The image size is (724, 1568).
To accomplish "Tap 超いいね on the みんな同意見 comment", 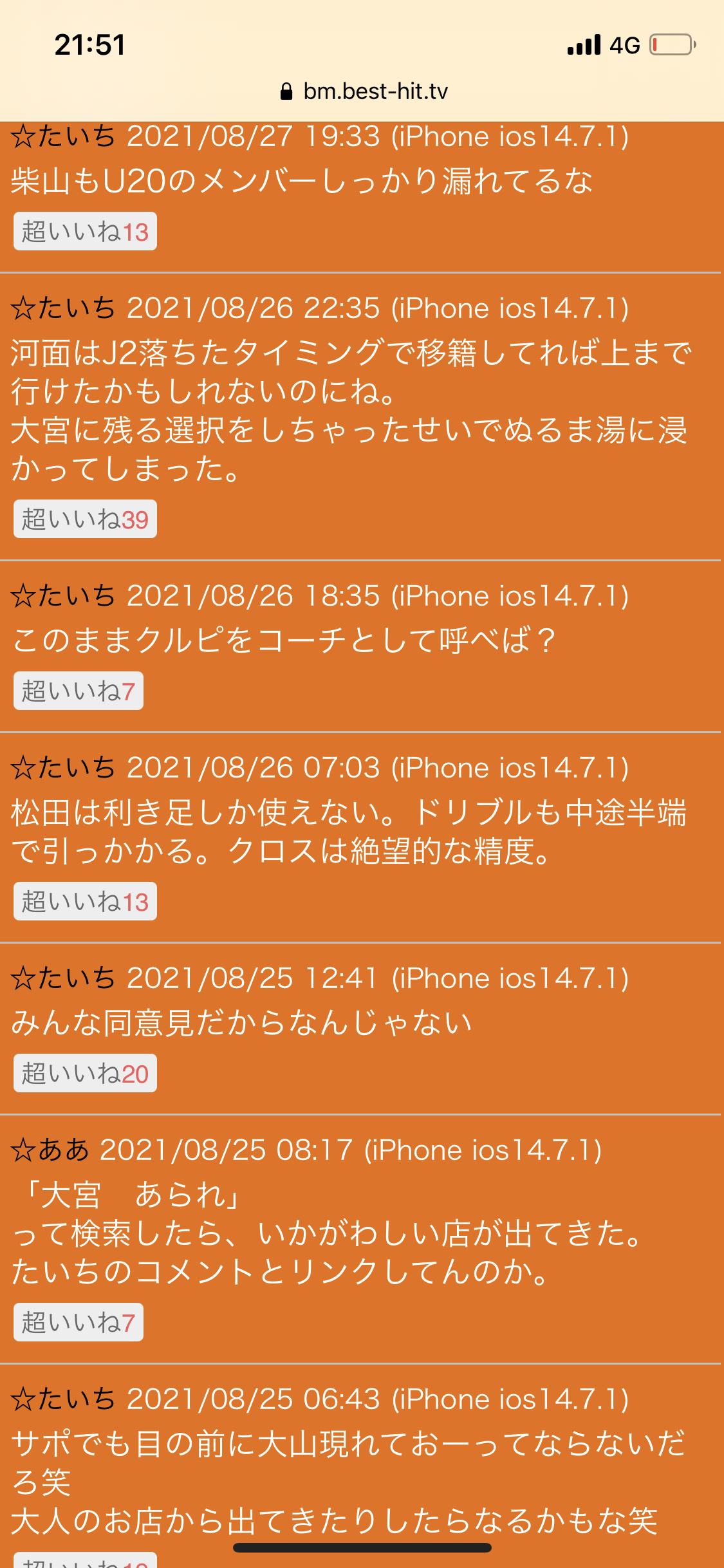I will click(85, 1074).
